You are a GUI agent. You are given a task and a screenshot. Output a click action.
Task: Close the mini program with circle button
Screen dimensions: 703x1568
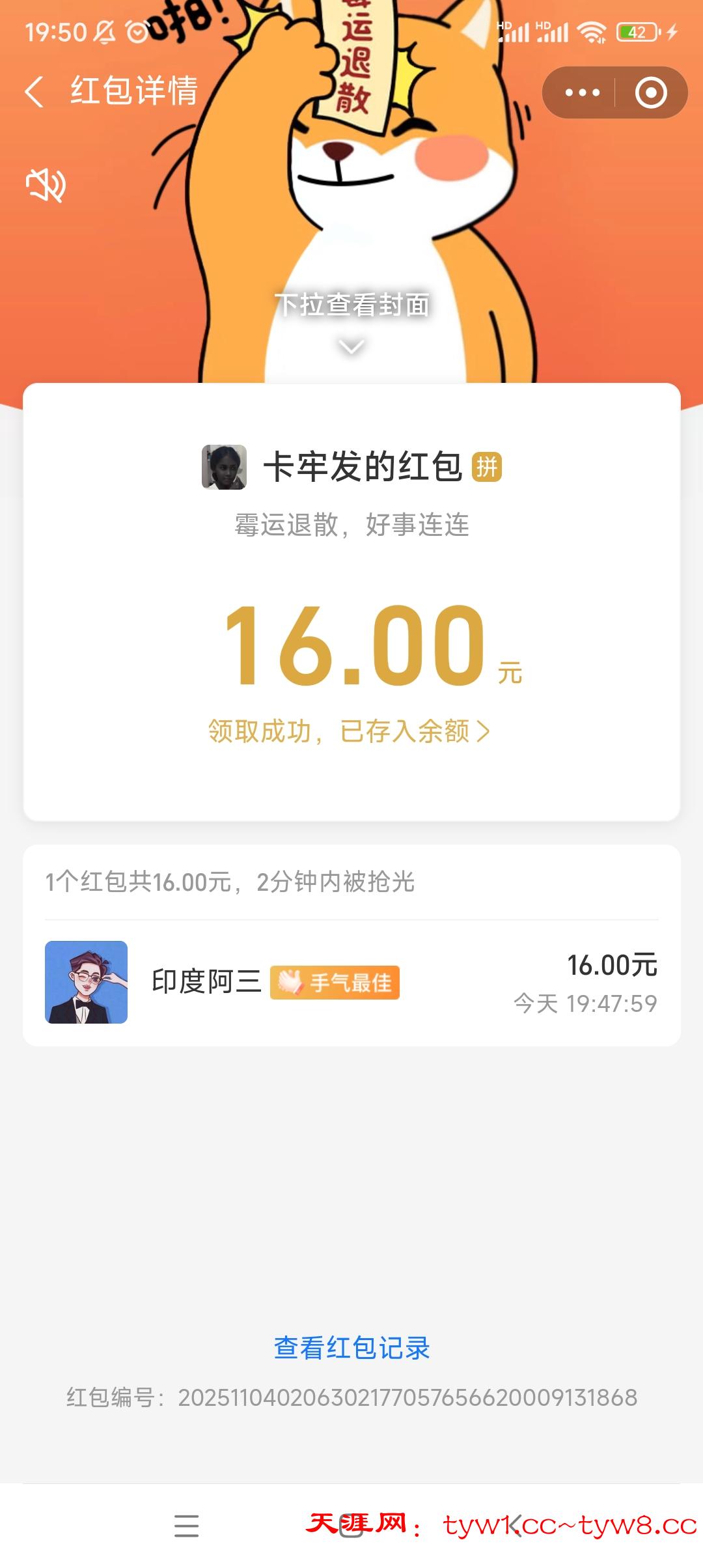651,92
